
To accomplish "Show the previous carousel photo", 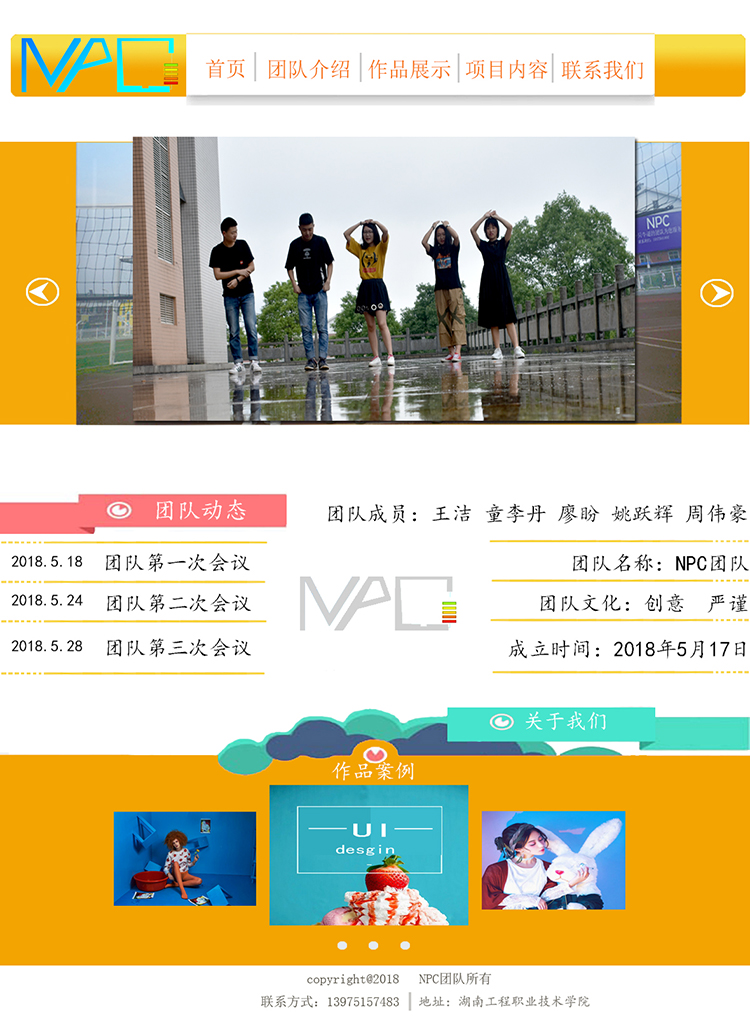I will pyautogui.click(x=42, y=292).
